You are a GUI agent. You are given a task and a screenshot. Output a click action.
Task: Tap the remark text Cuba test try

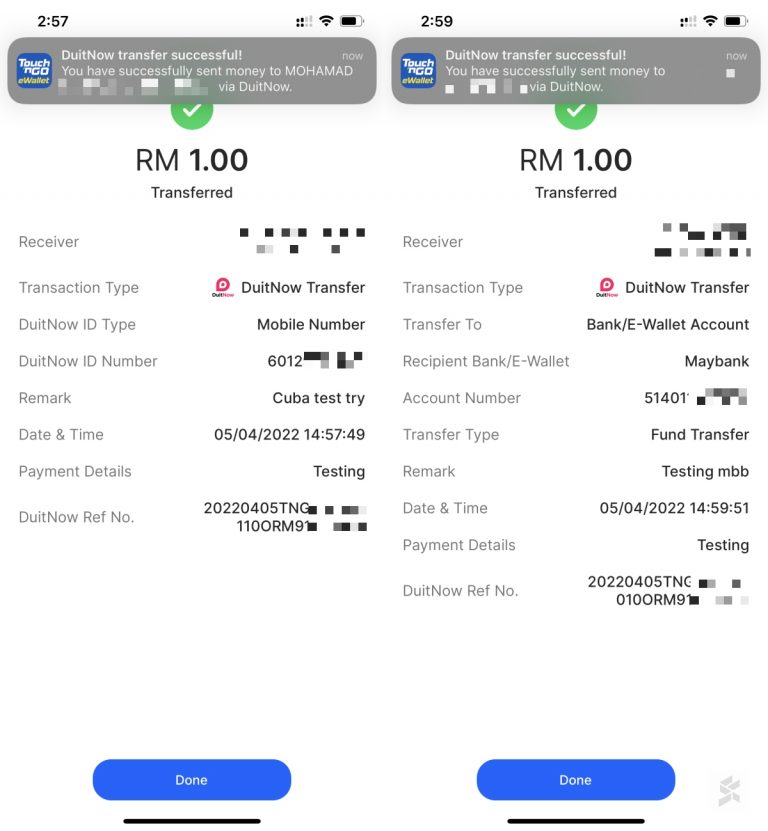coord(320,398)
